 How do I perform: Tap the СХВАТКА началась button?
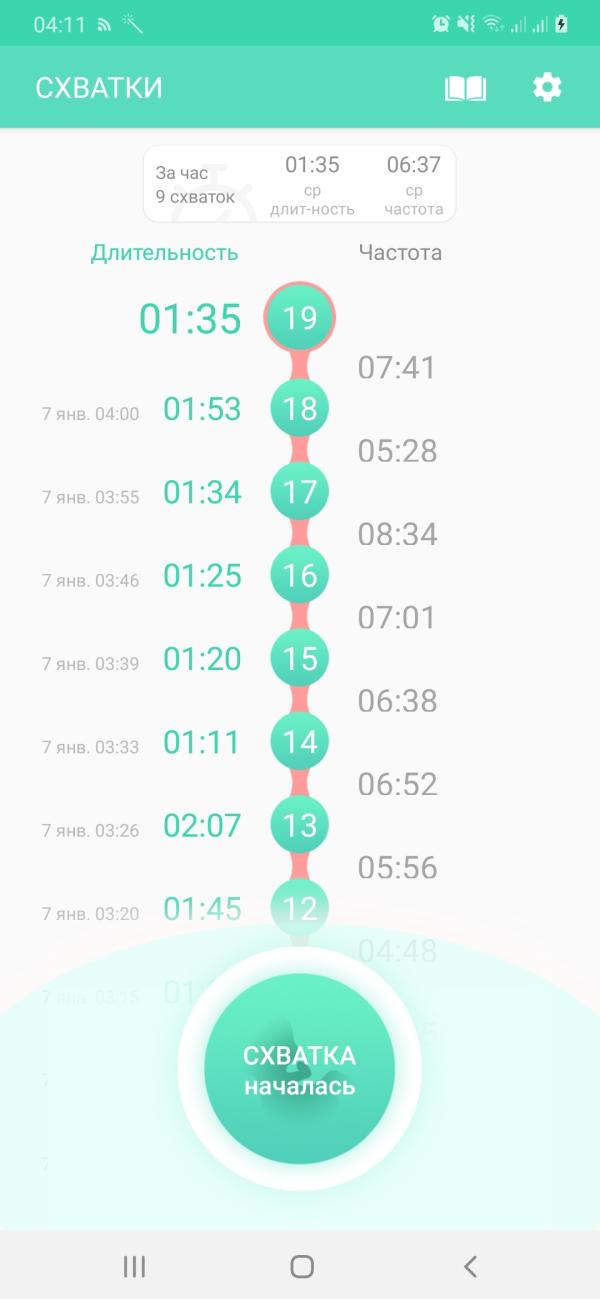299,1069
